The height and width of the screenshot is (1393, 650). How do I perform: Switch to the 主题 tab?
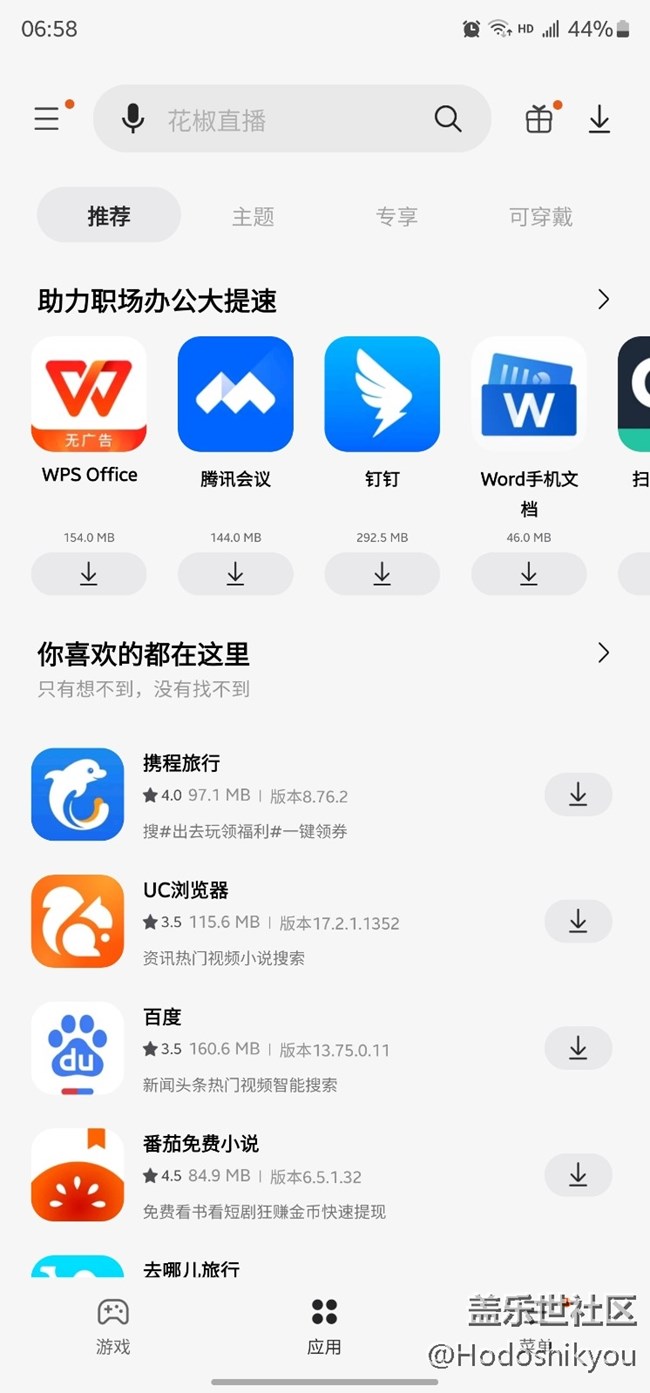(x=253, y=216)
